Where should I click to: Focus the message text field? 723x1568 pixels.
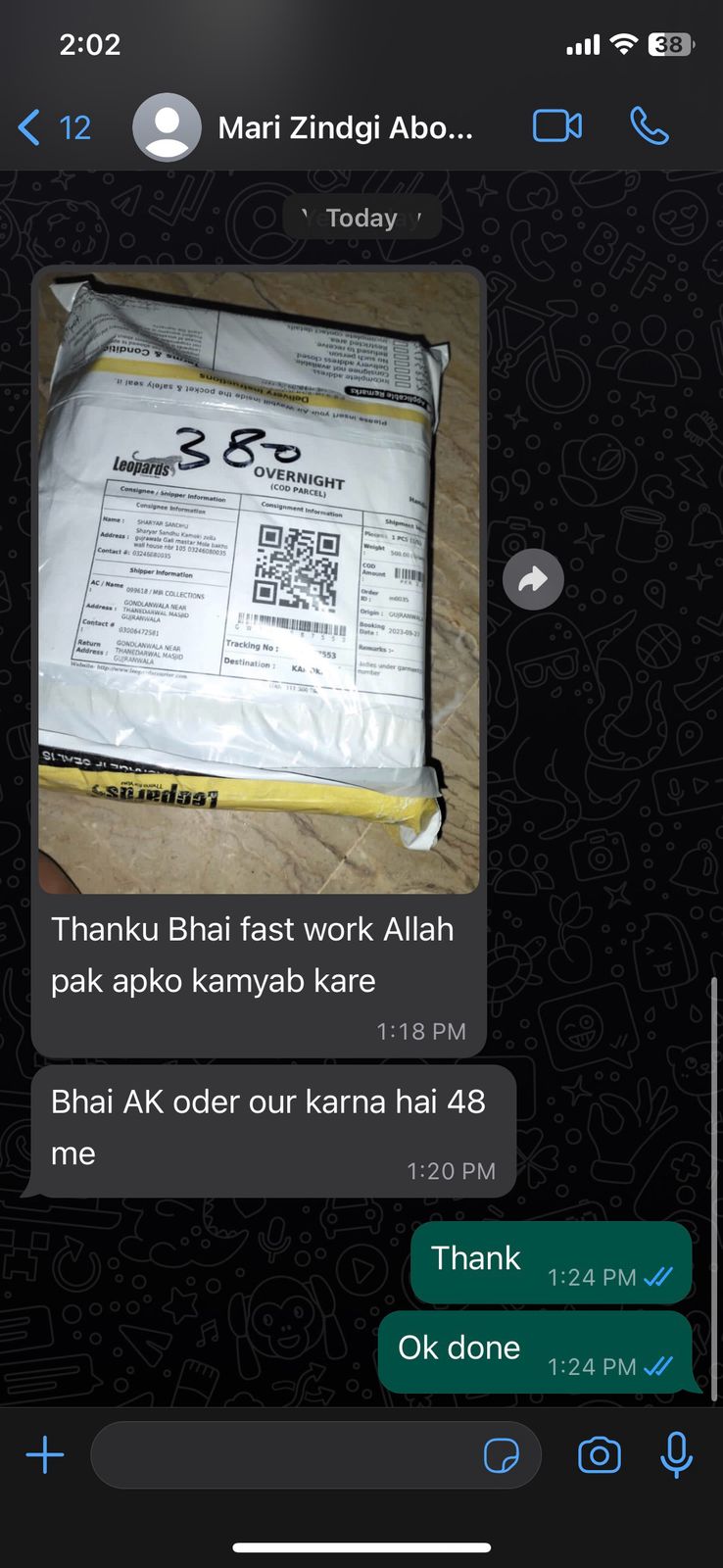click(284, 1455)
